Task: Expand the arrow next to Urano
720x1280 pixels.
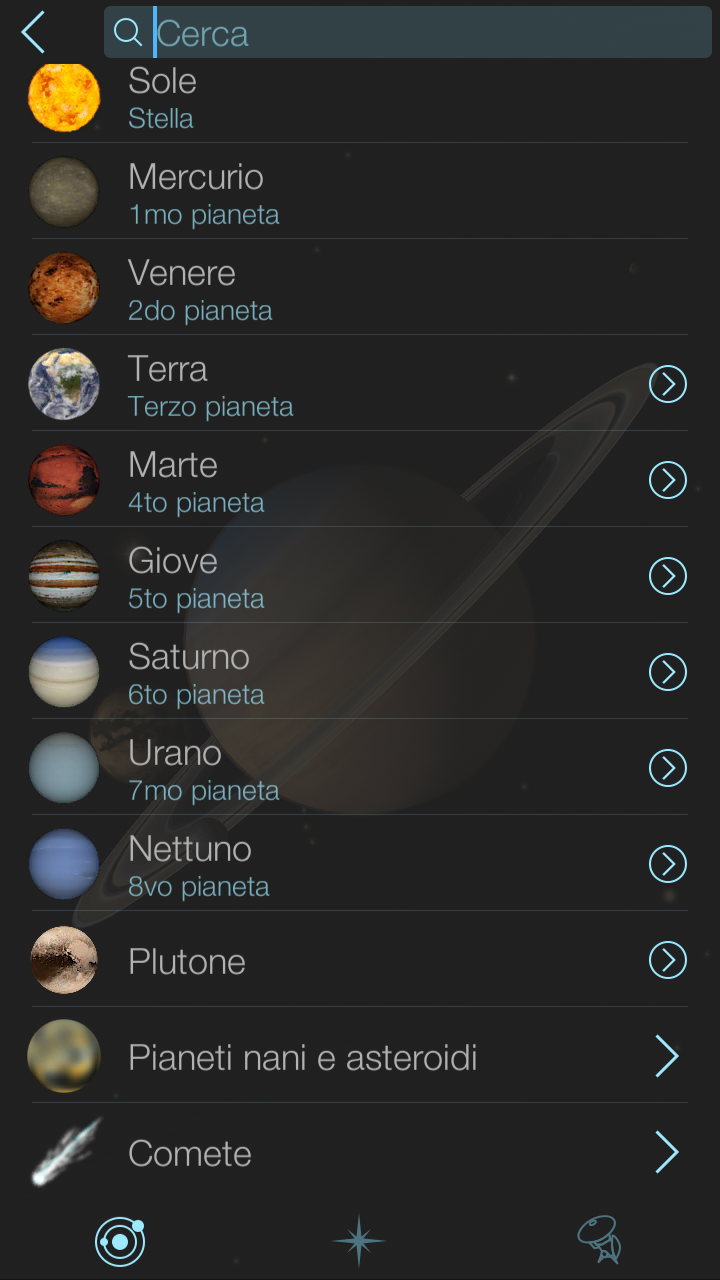Action: (668, 768)
